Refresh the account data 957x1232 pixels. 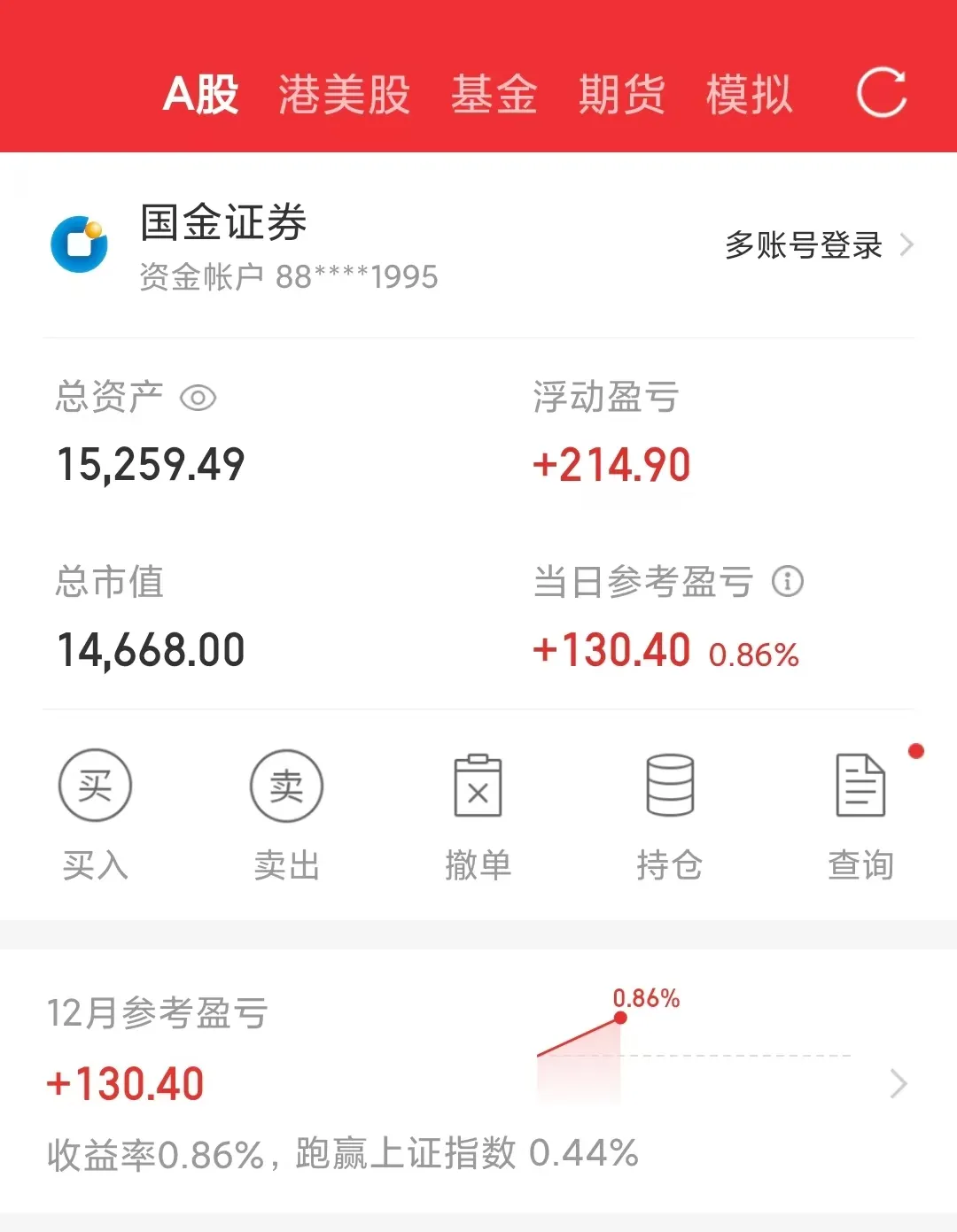(x=882, y=92)
